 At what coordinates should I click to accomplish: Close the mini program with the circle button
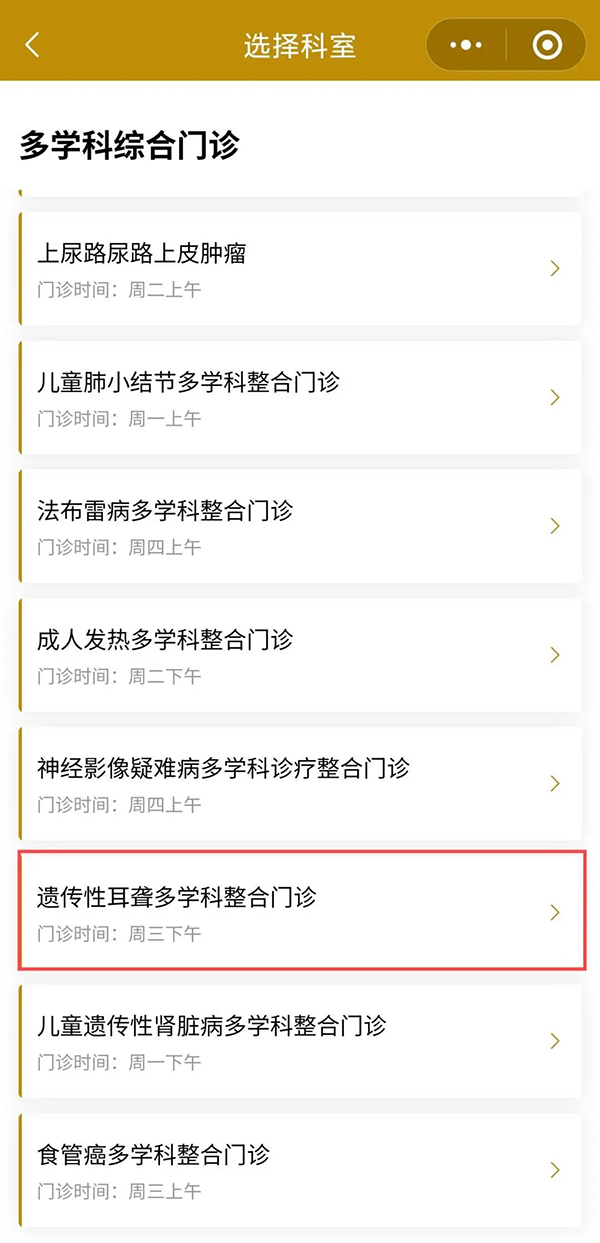pos(547,45)
